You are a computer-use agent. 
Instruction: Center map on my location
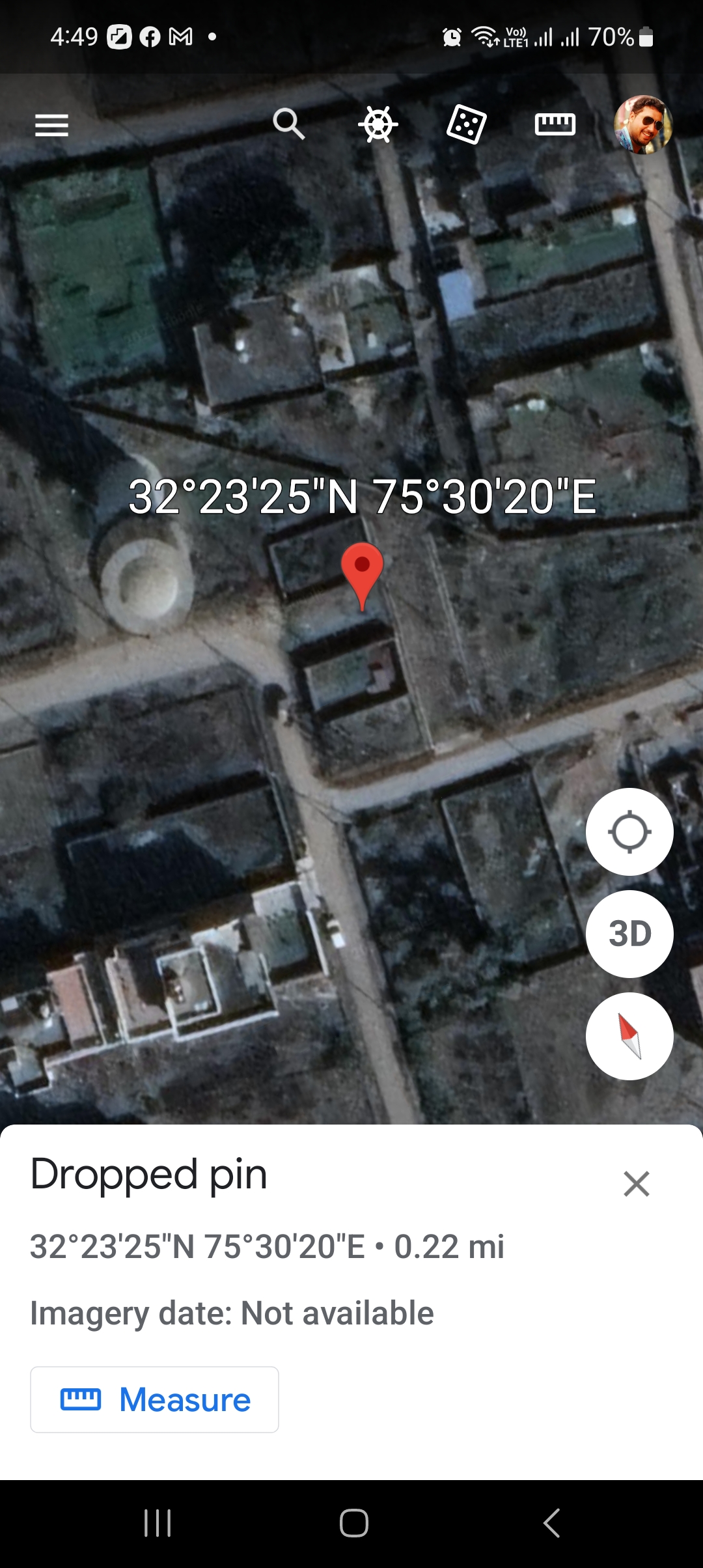point(629,832)
